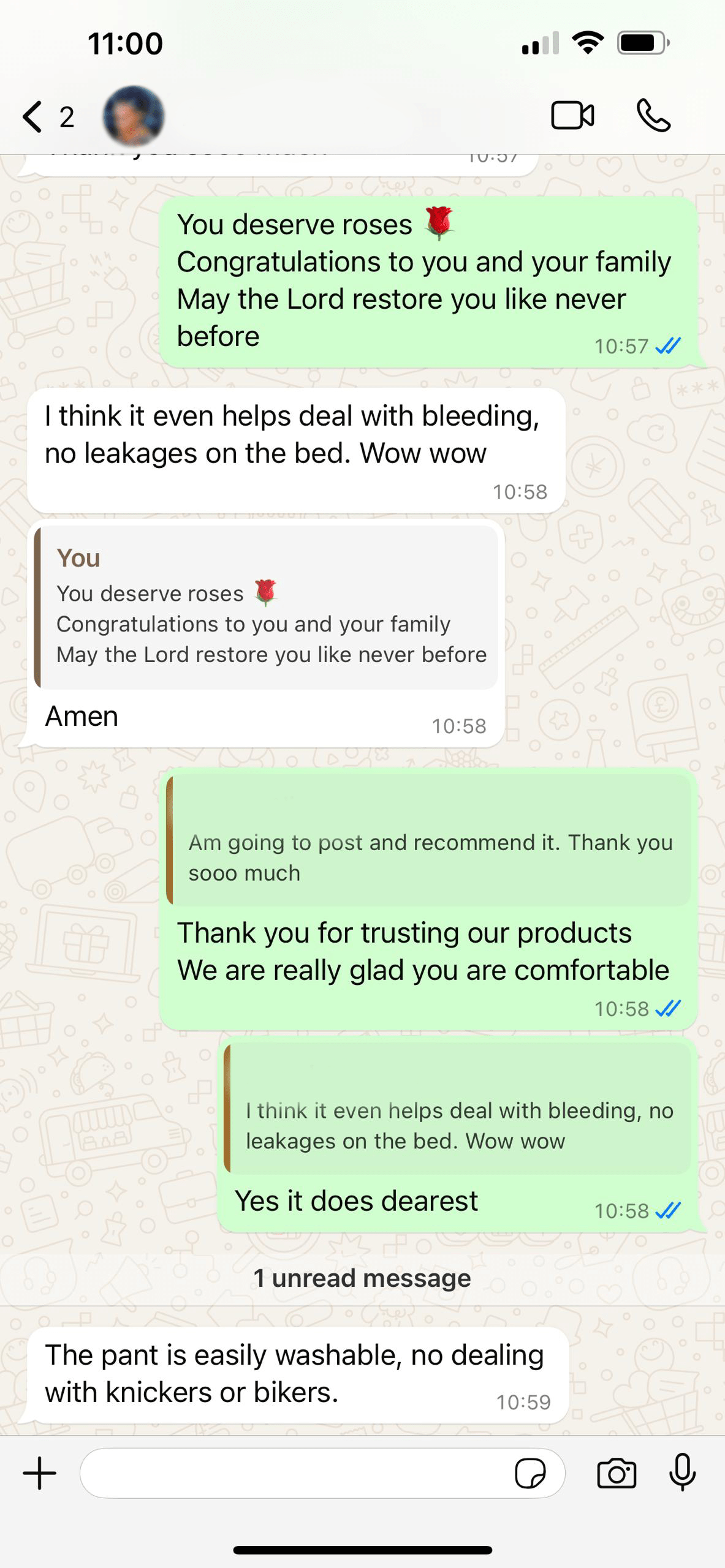Start a video call

coord(572,116)
